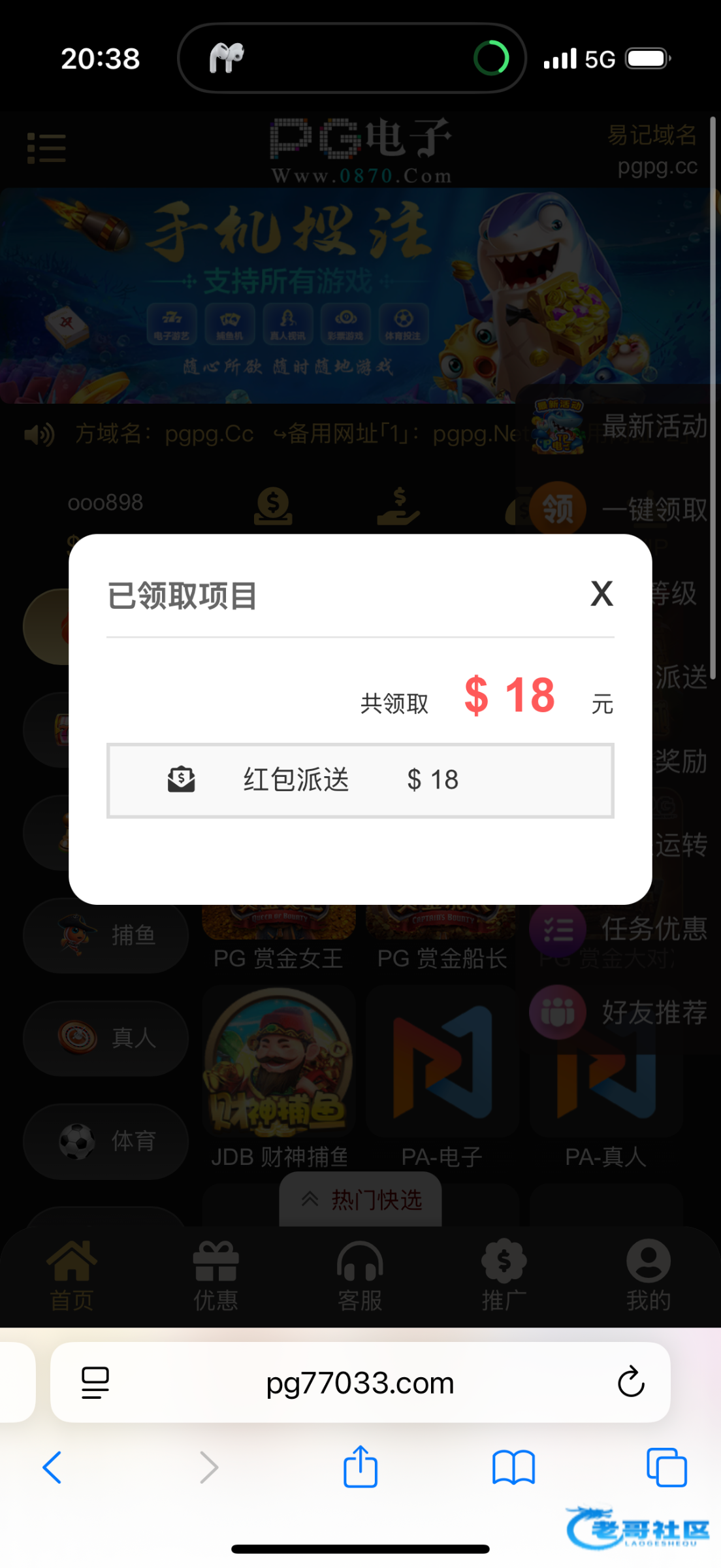Open Safari page settings menu
721x1568 pixels.
point(95,1382)
